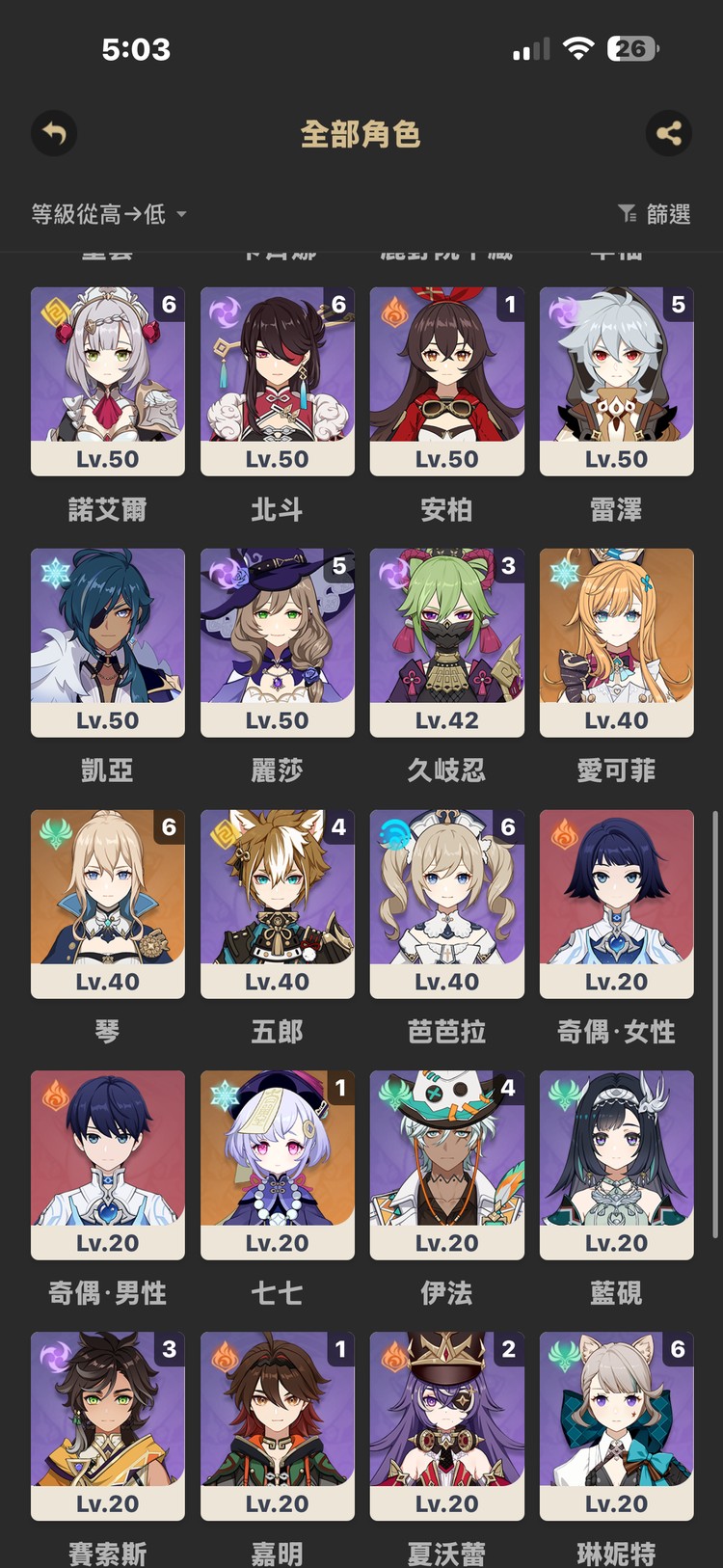Click Kaeya's Cryo element icon

pyautogui.click(x=53, y=569)
